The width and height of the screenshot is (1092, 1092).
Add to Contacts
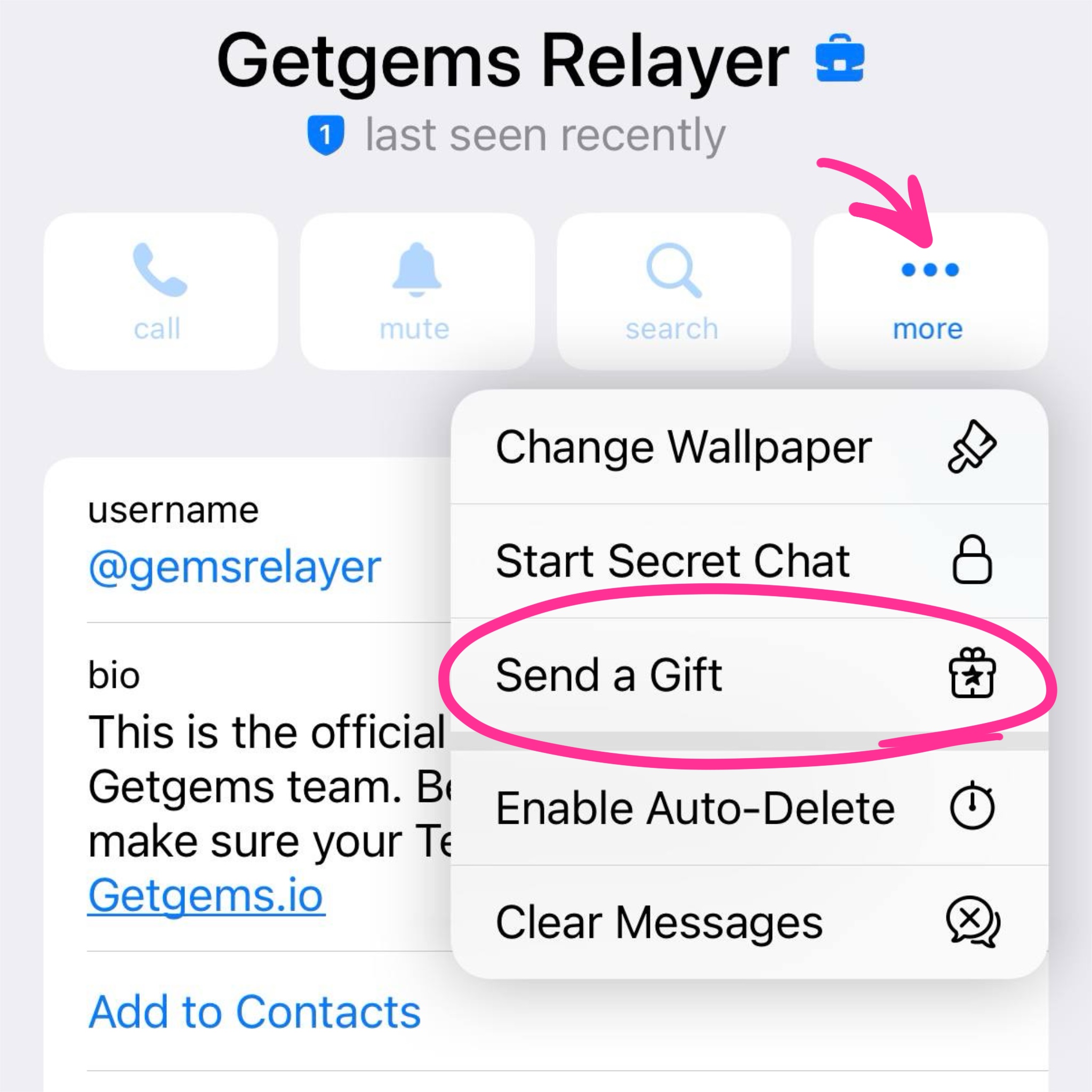254,1011
